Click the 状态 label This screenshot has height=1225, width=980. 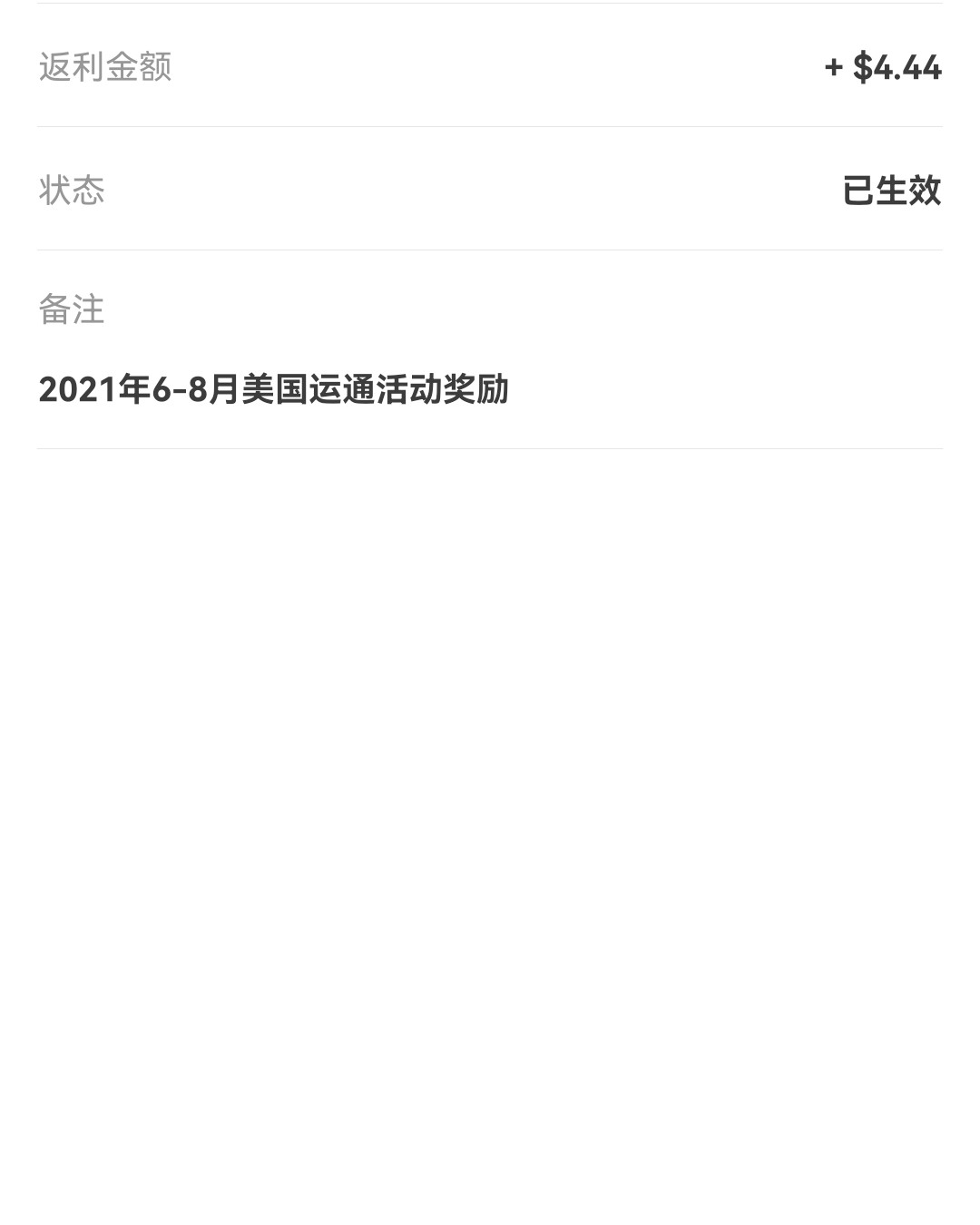click(x=71, y=189)
